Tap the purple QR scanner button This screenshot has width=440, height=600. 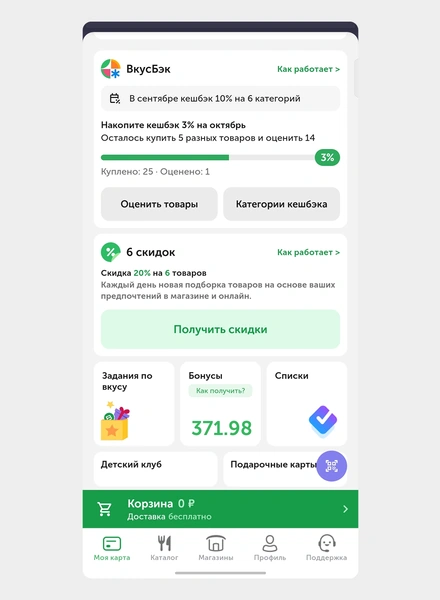tap(332, 466)
